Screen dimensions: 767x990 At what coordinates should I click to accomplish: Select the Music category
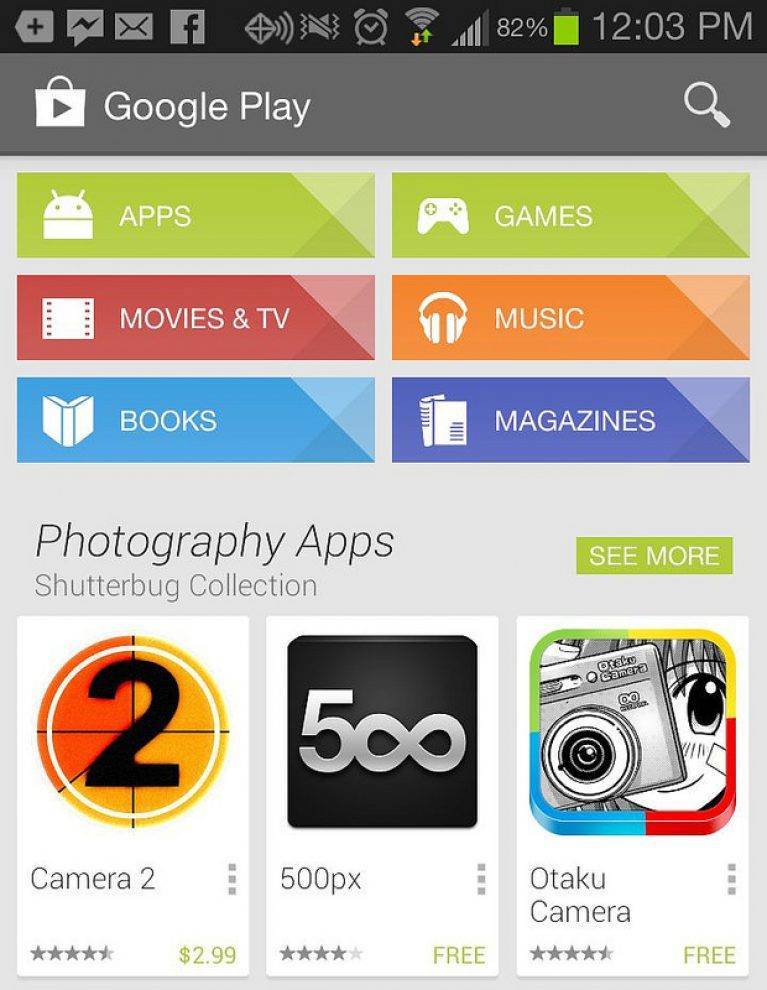coord(570,318)
